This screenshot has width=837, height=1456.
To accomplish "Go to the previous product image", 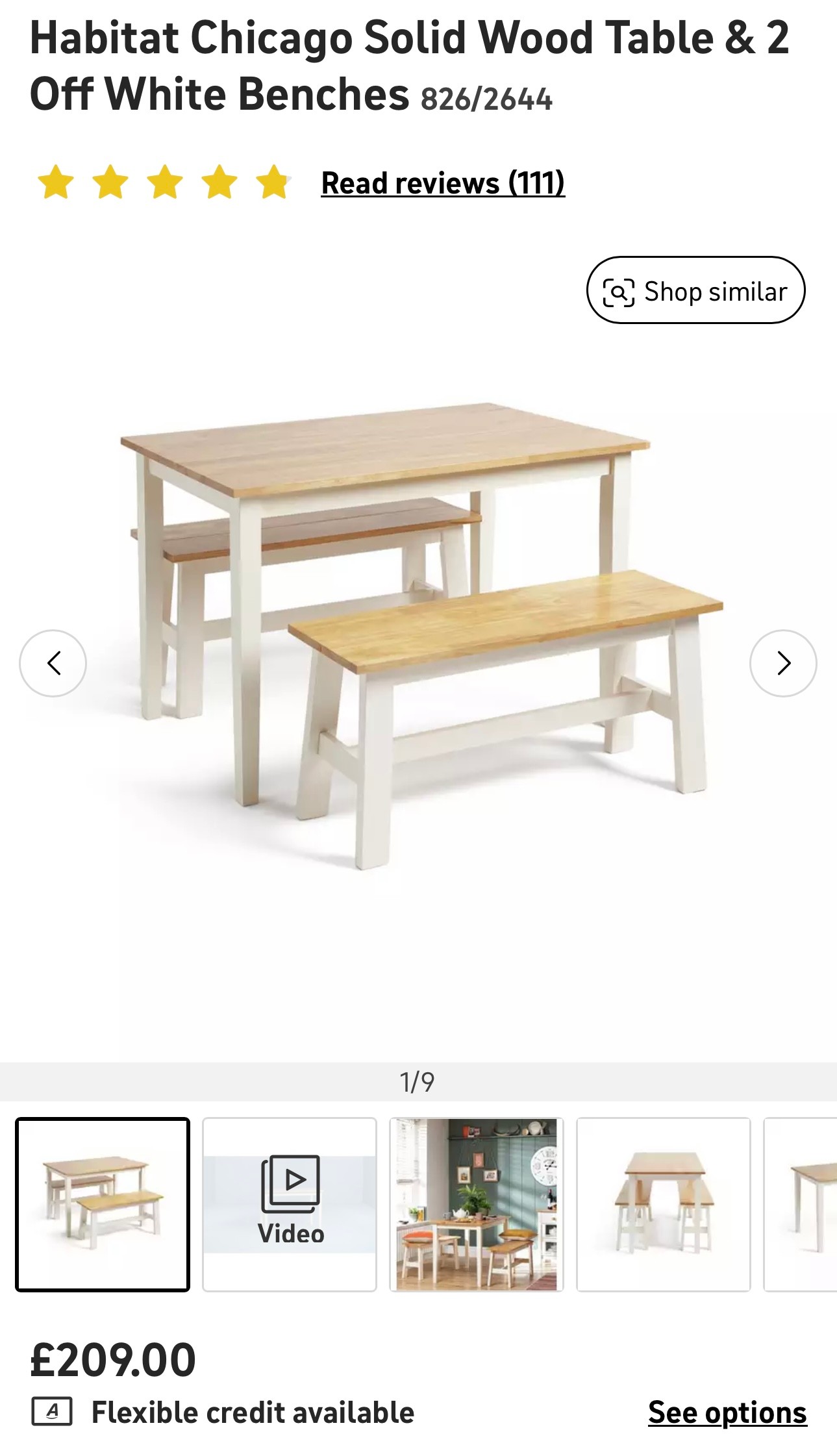I will click(x=53, y=663).
